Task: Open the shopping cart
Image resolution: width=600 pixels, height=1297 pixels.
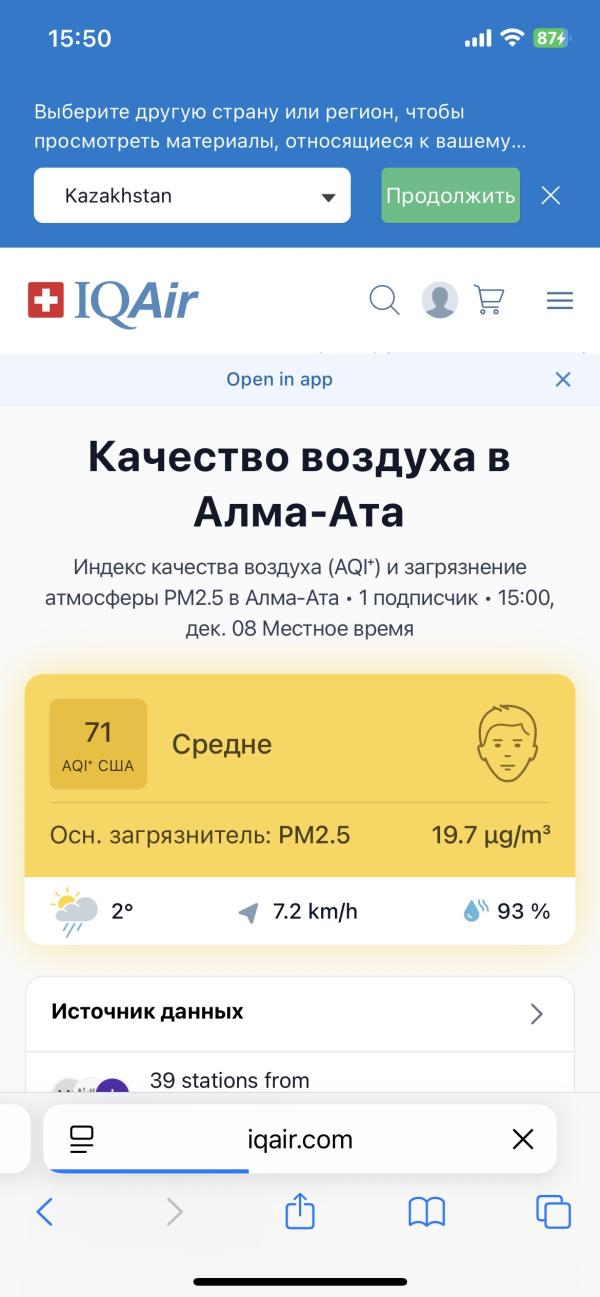Action: point(489,299)
